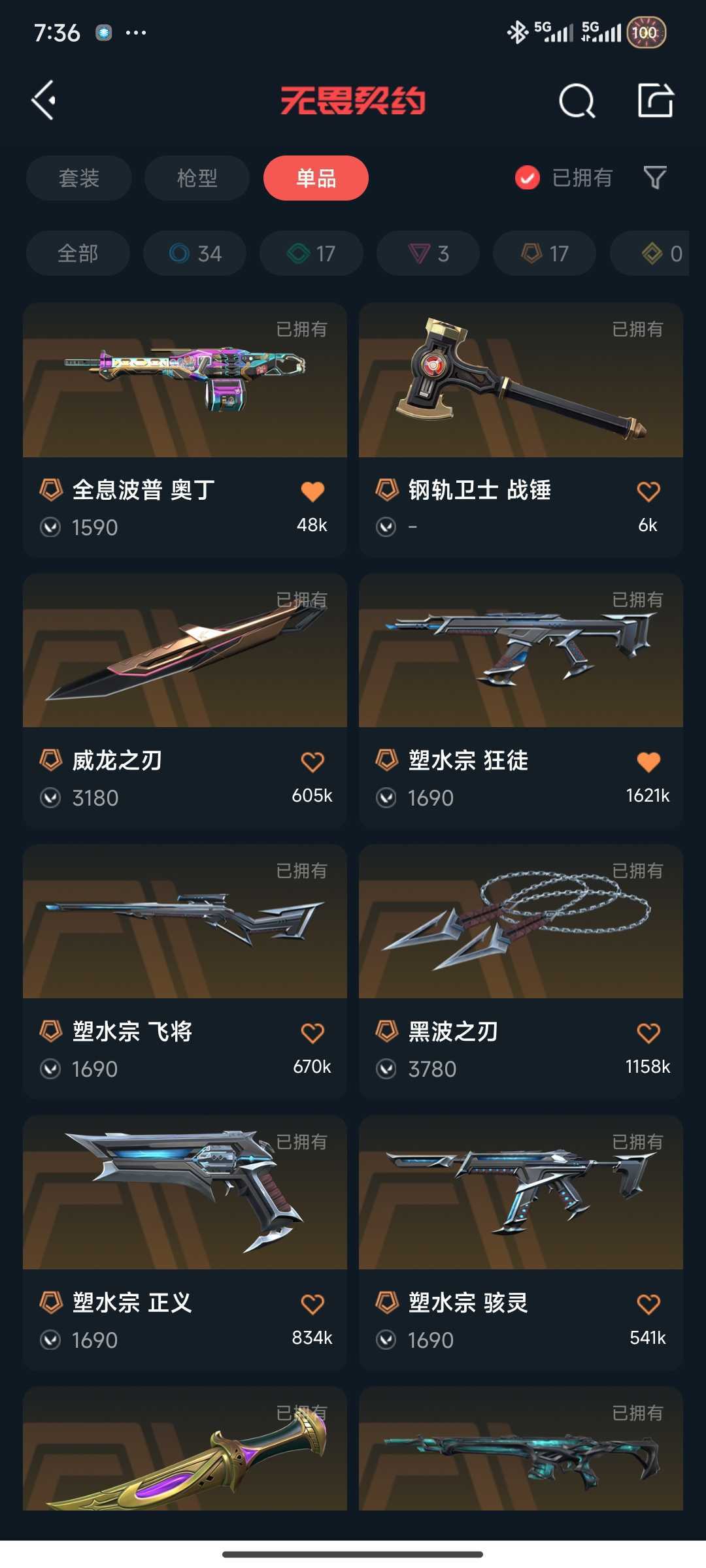The height and width of the screenshot is (1568, 706).
Task: Select the 全部 rarity chip
Action: coord(78,253)
